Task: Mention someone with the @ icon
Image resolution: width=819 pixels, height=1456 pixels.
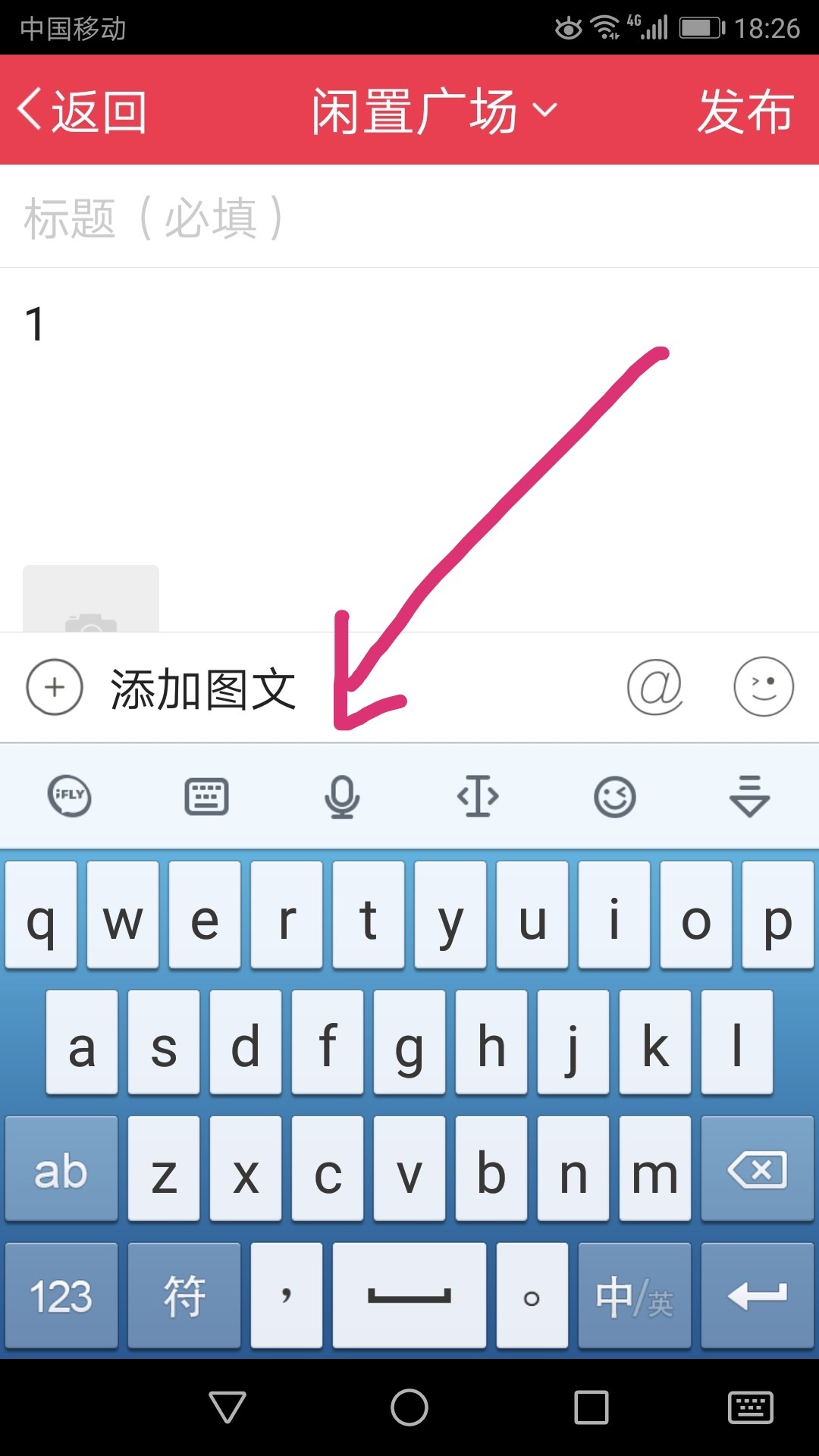Action: 654,687
